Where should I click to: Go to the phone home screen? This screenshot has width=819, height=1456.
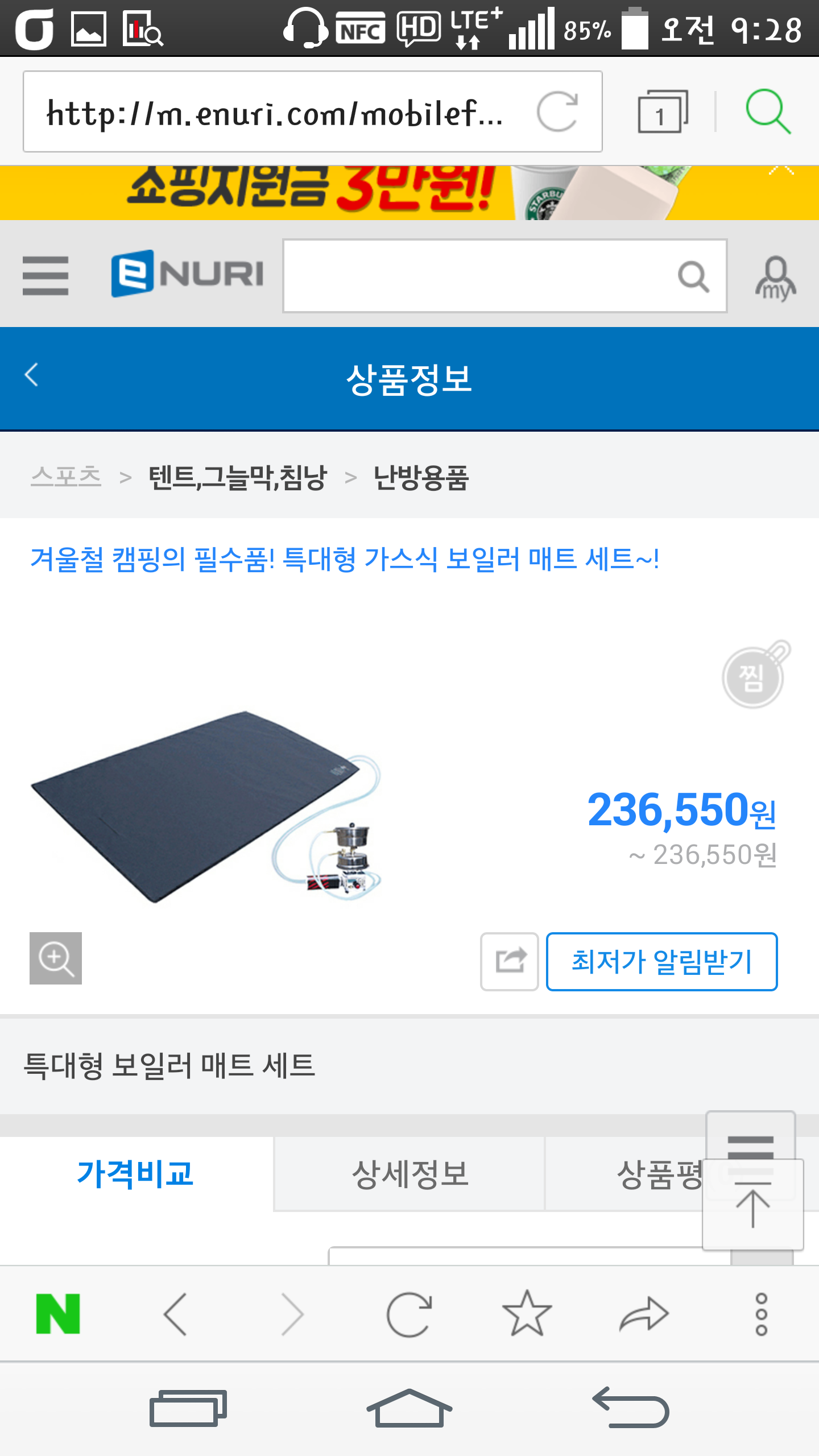[409, 1409]
